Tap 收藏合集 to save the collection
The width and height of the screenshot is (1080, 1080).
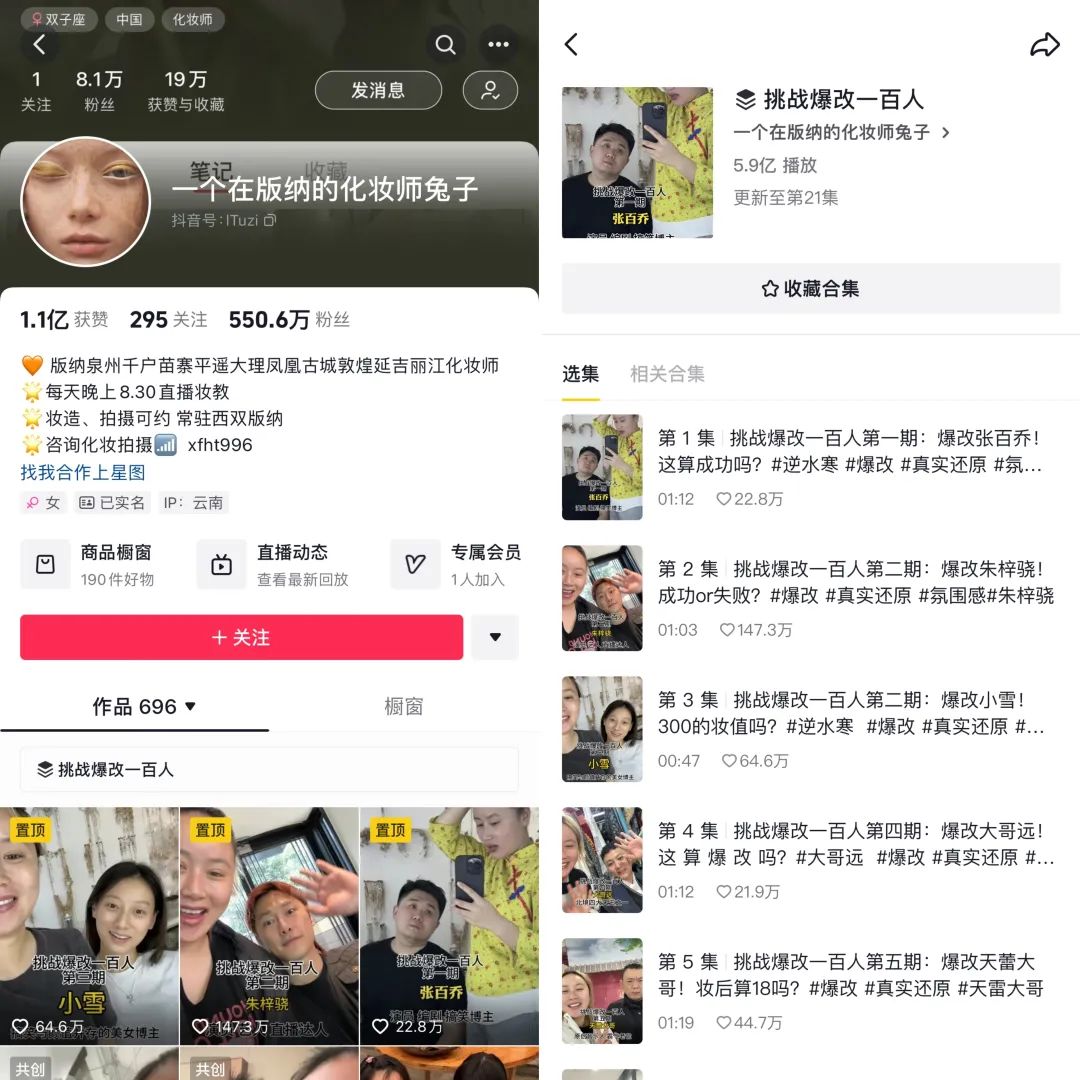coord(810,289)
